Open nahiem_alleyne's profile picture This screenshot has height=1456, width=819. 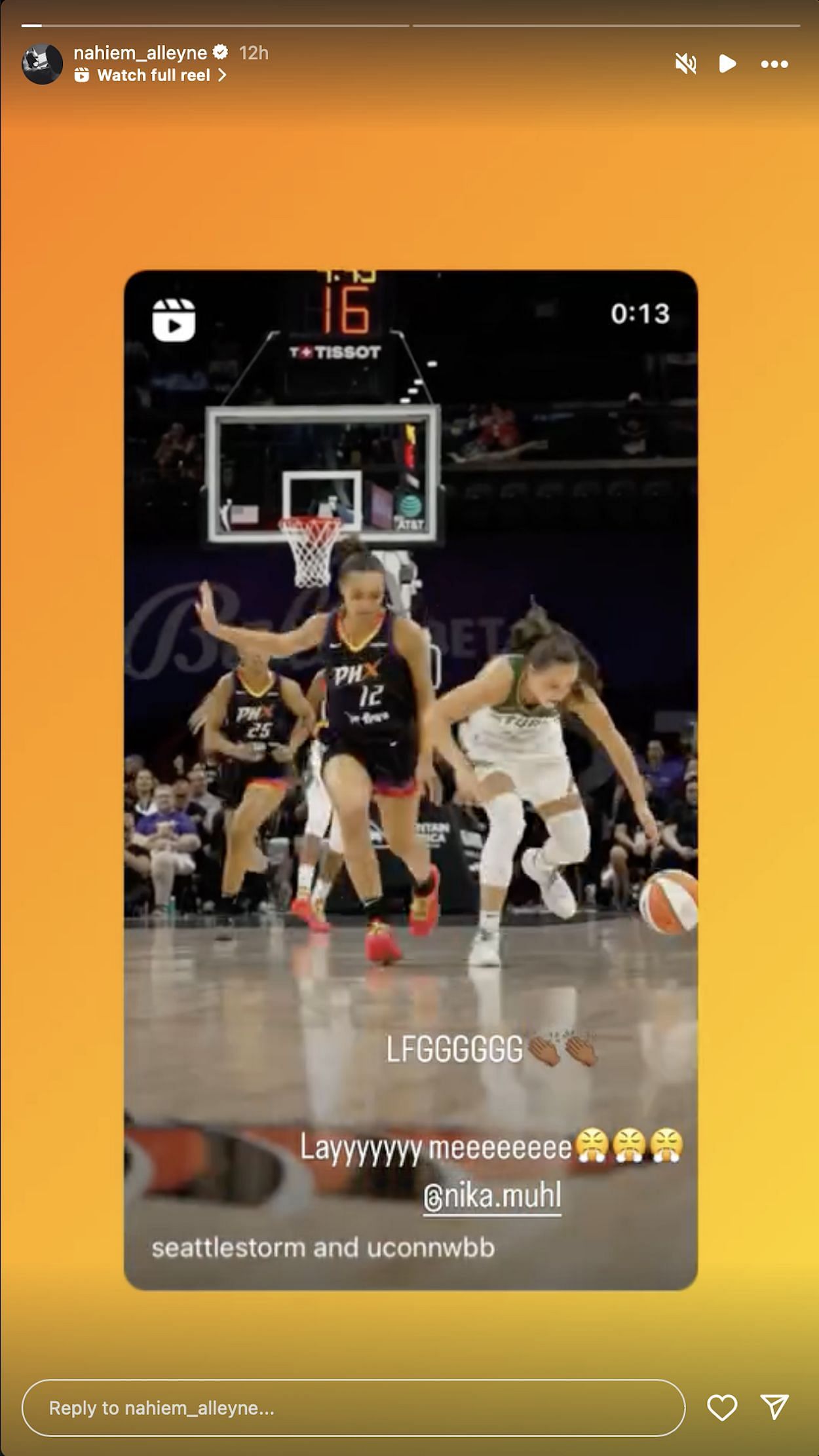[43, 64]
